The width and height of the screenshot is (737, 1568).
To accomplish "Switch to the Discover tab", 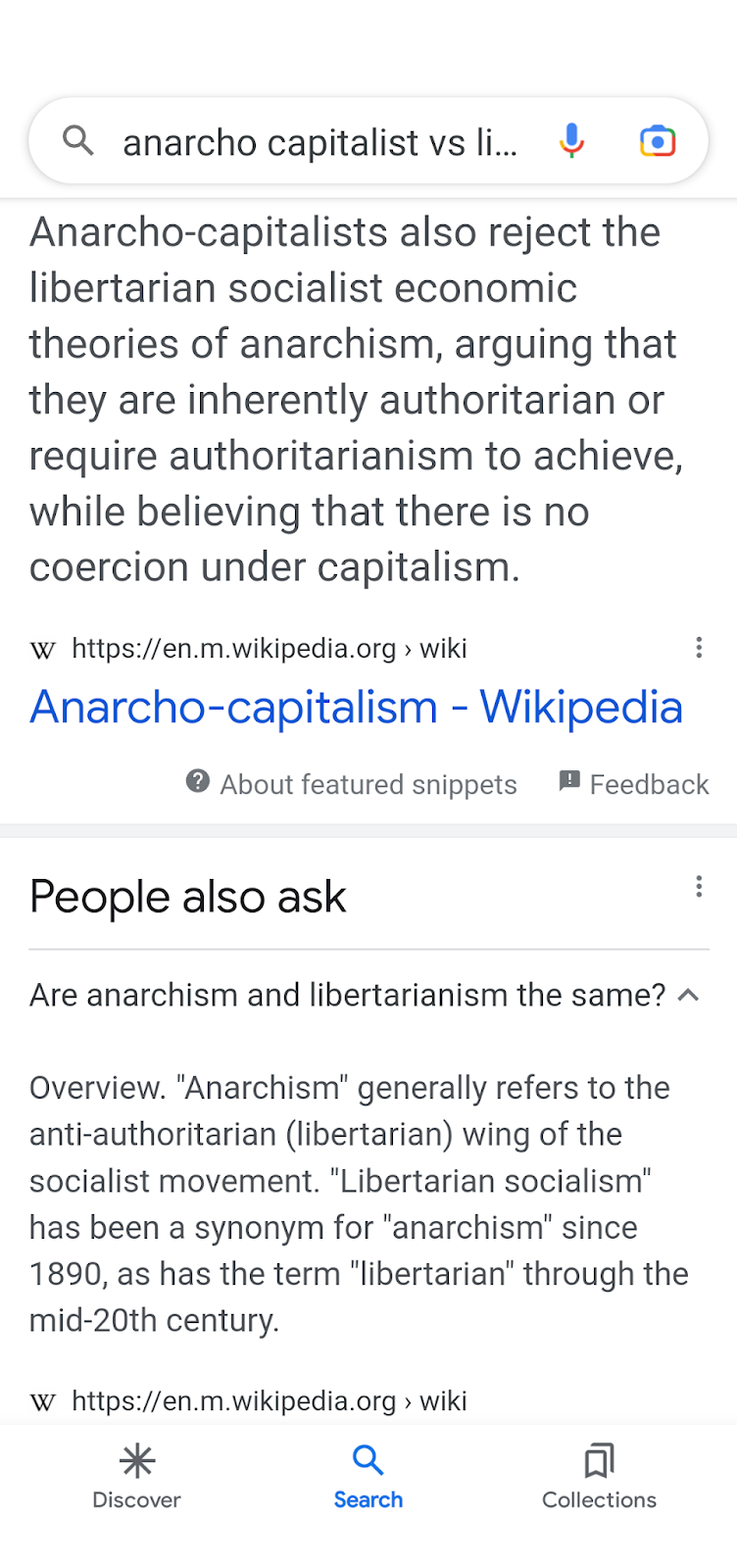I will pos(136,1475).
